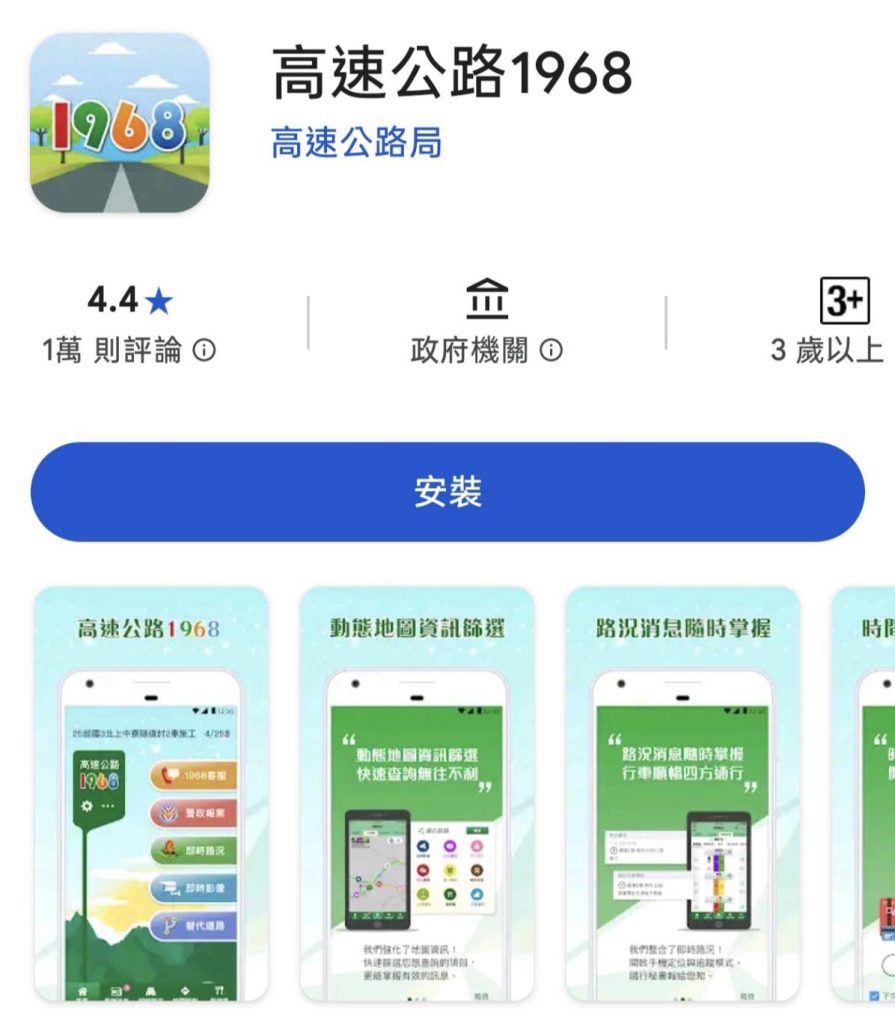Tap info icon beside 政府機關
The image size is (895, 1024).
click(551, 351)
